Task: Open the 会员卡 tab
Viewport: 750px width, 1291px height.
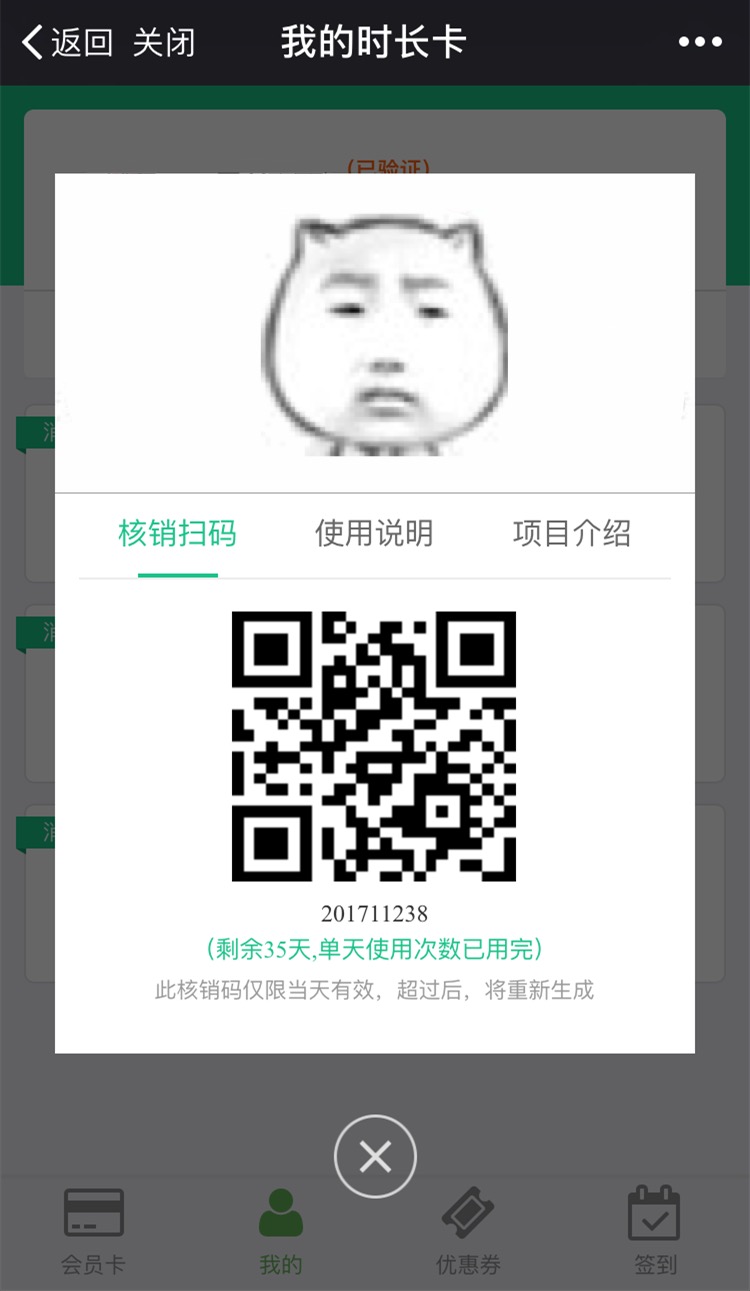Action: tap(94, 1232)
